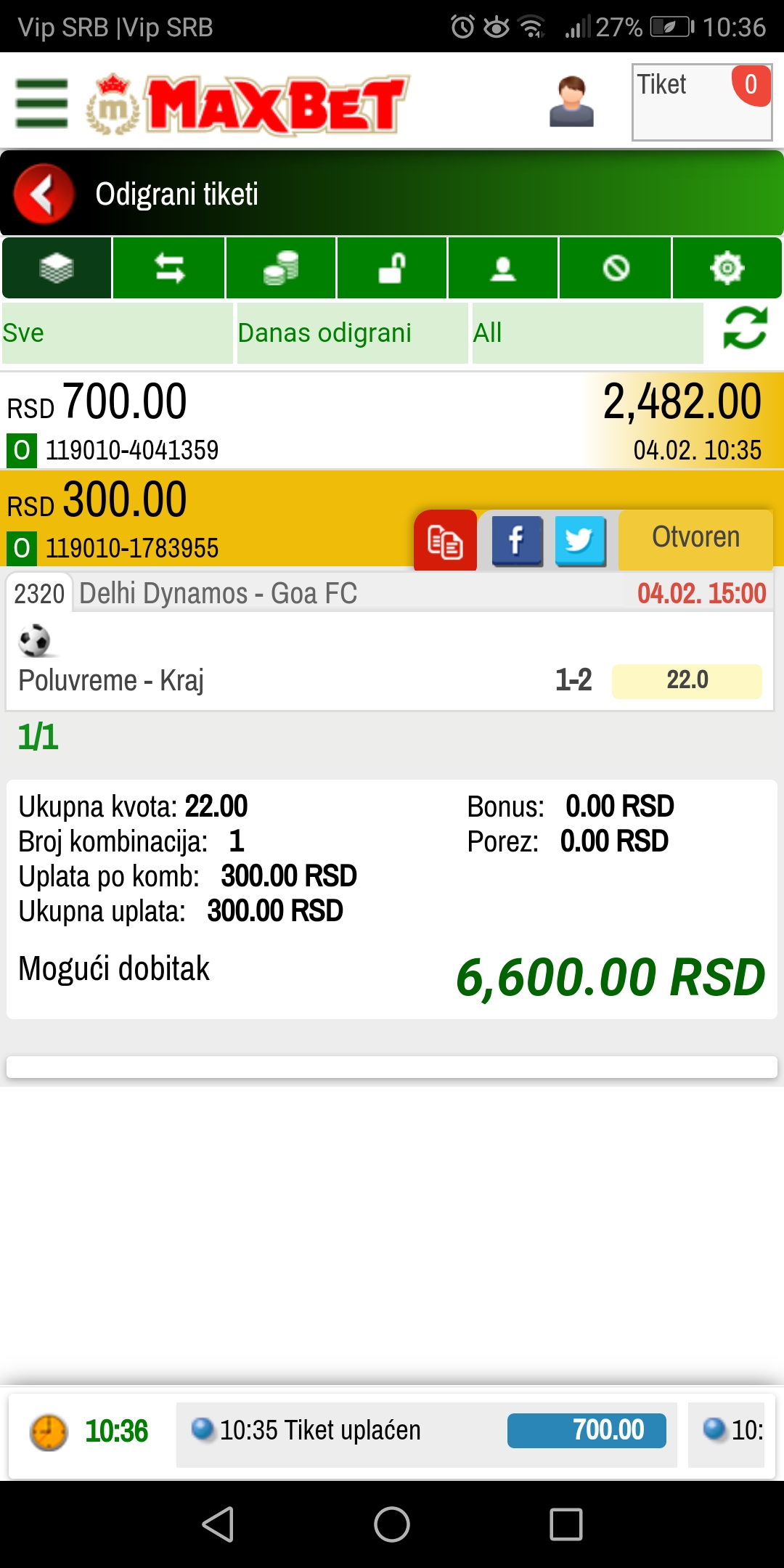The image size is (784, 1568).
Task: Open the settings gear toolbar tab
Action: [x=727, y=268]
